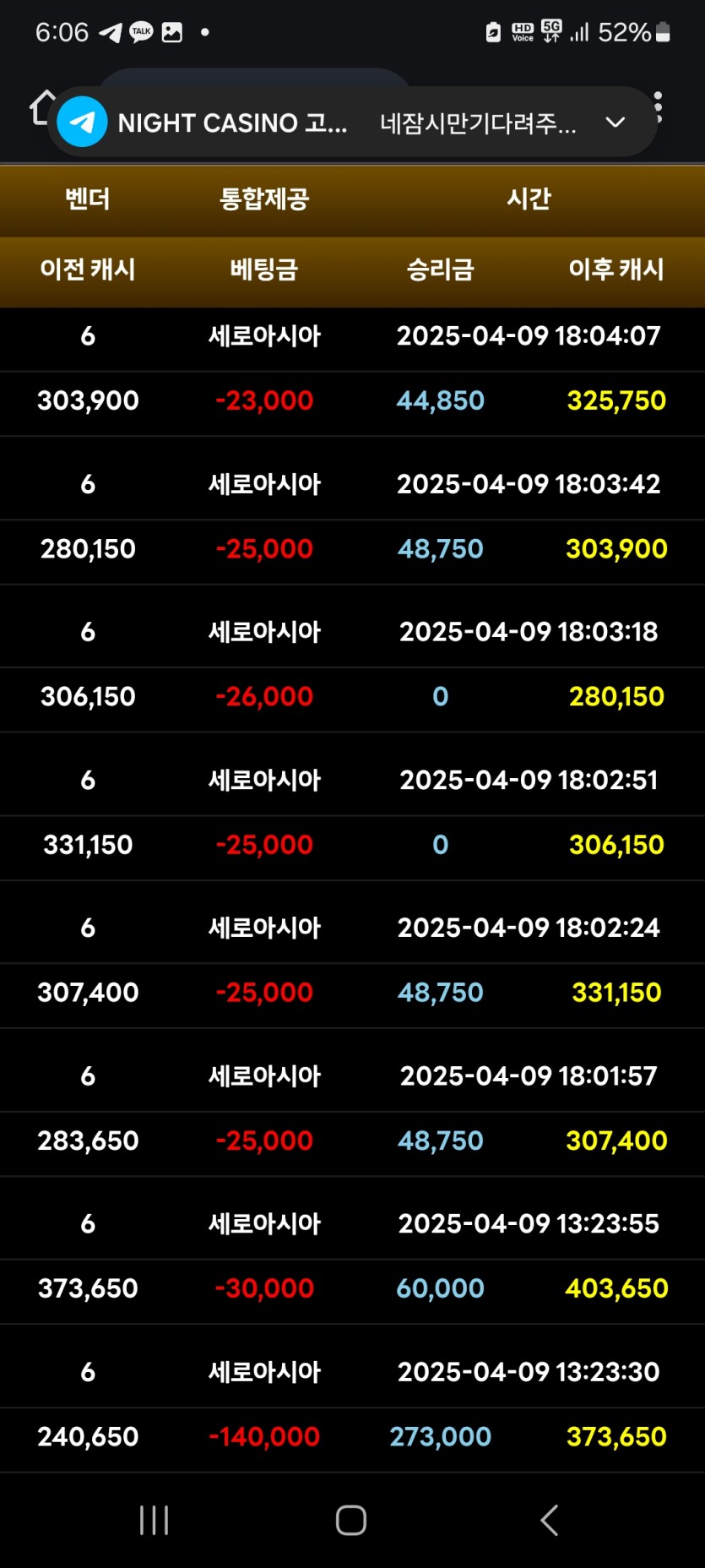Expand the notification with the chevron

616,122
